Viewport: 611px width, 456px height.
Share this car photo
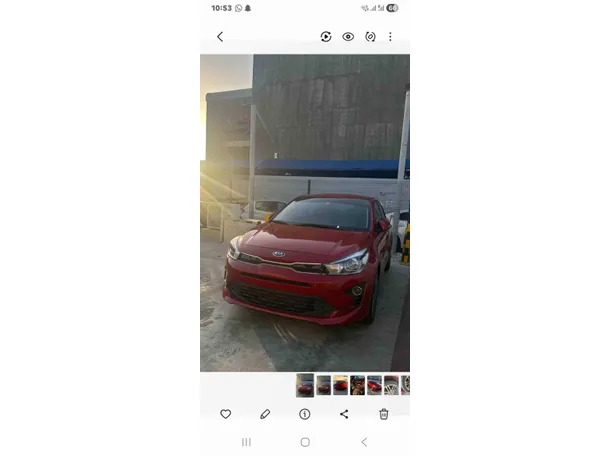tap(344, 414)
